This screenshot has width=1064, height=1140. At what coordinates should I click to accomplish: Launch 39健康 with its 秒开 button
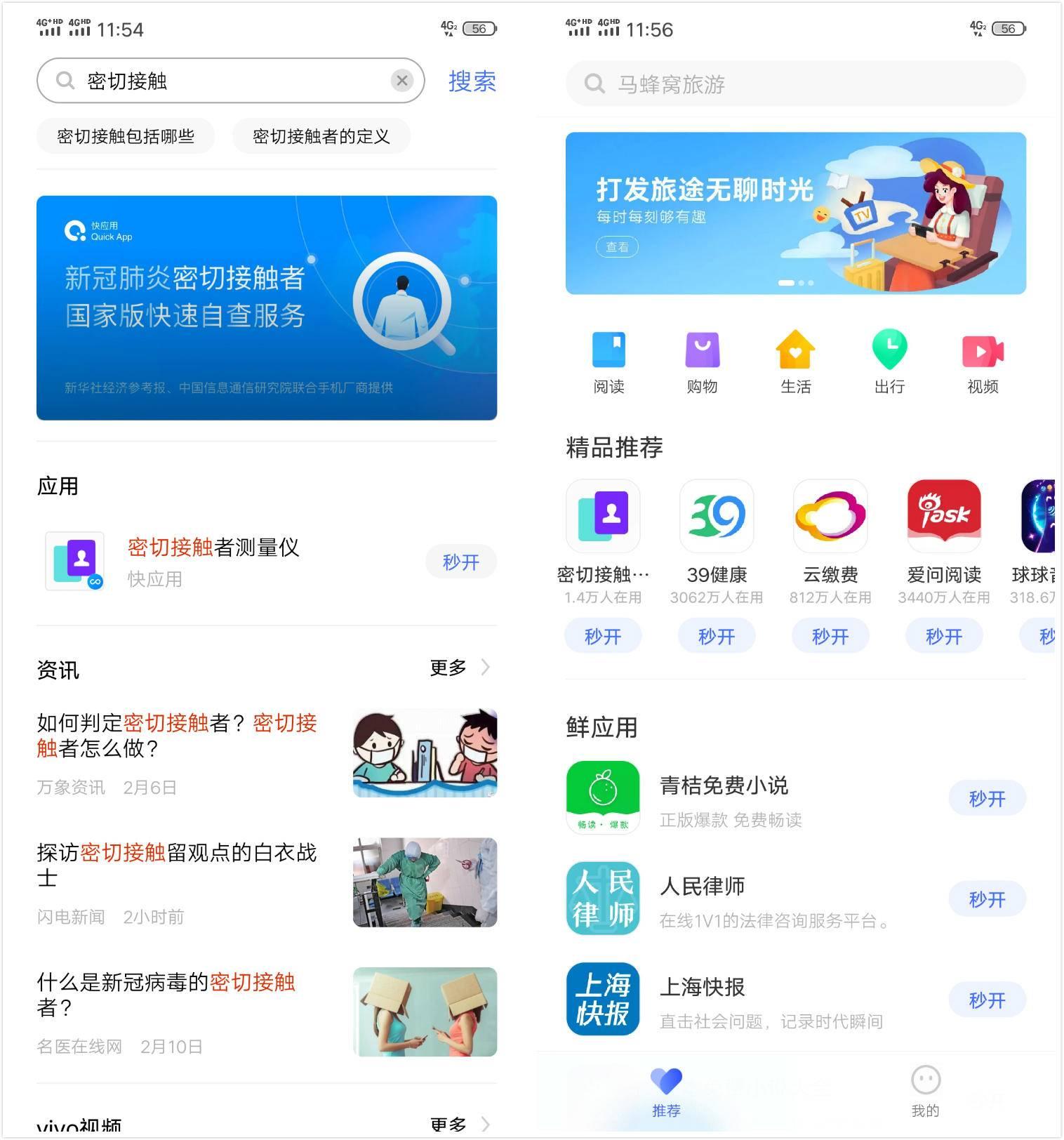(x=716, y=636)
